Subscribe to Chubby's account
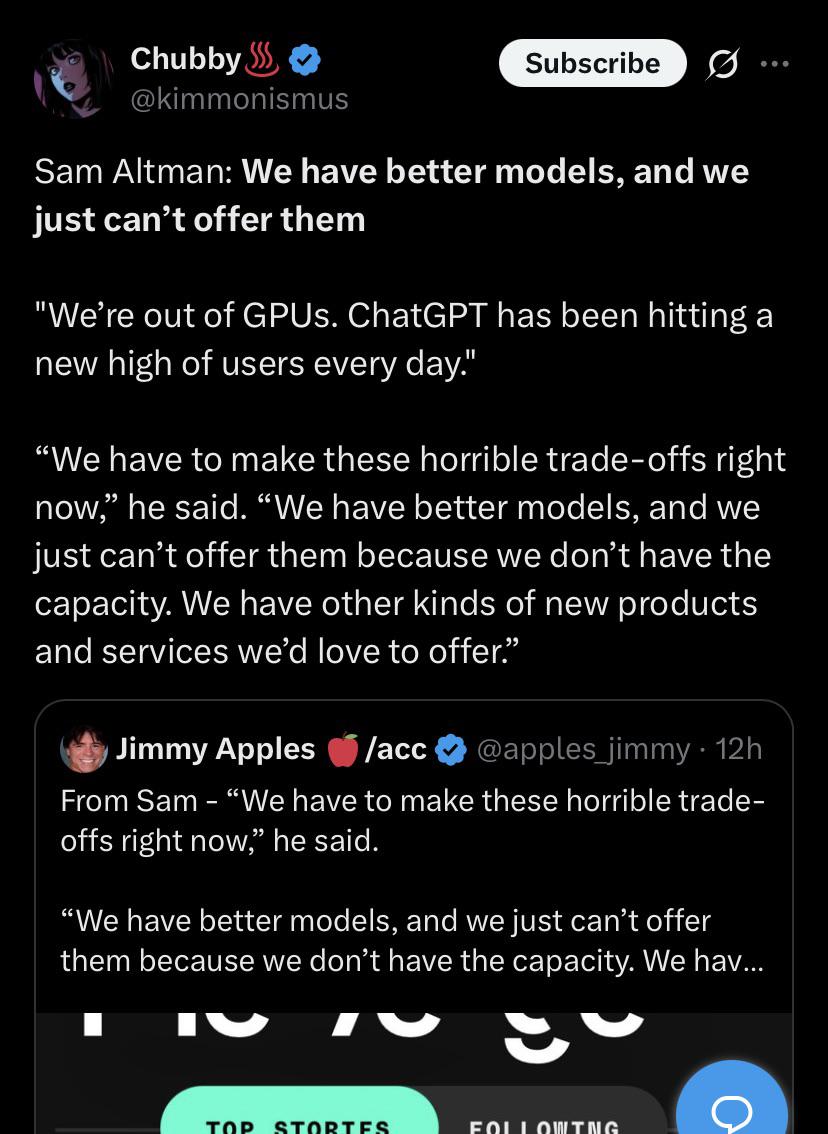Image resolution: width=828 pixels, height=1134 pixels. [x=592, y=63]
